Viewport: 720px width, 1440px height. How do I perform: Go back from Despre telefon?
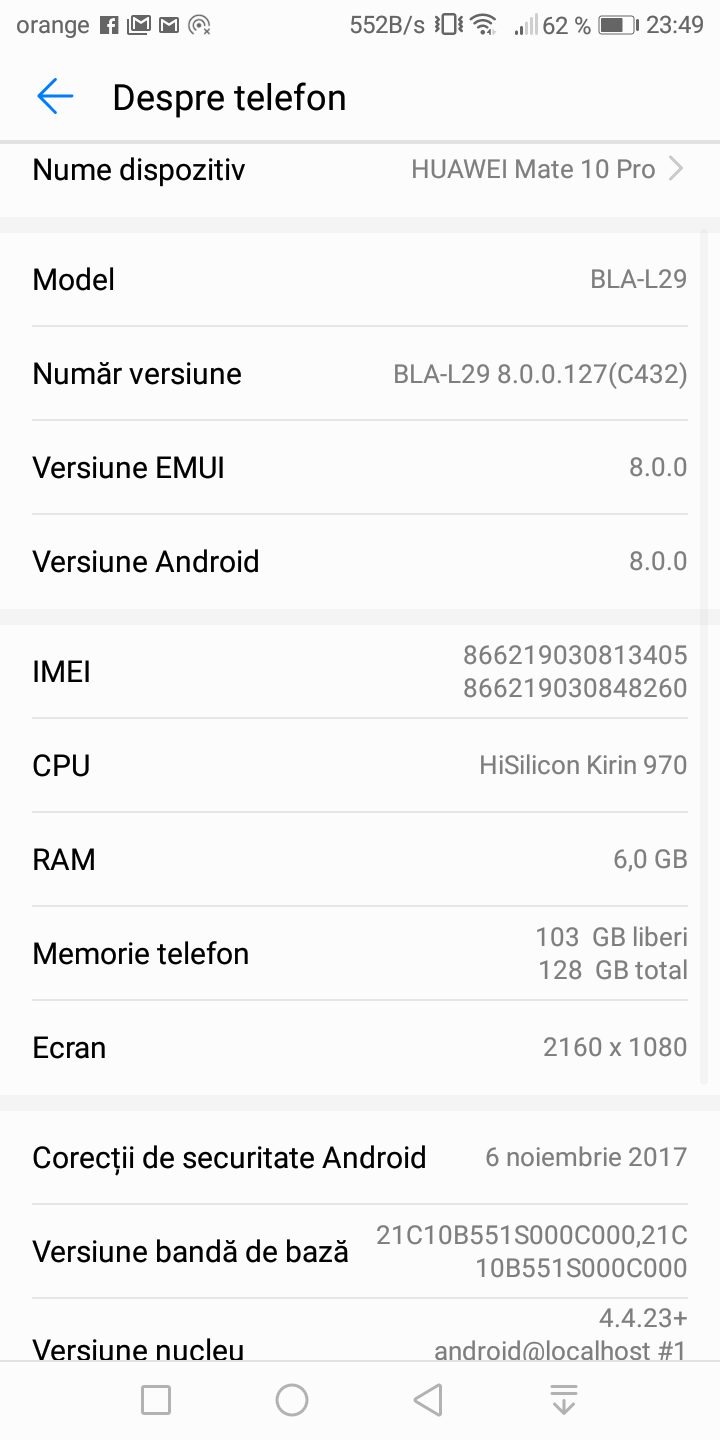click(55, 97)
